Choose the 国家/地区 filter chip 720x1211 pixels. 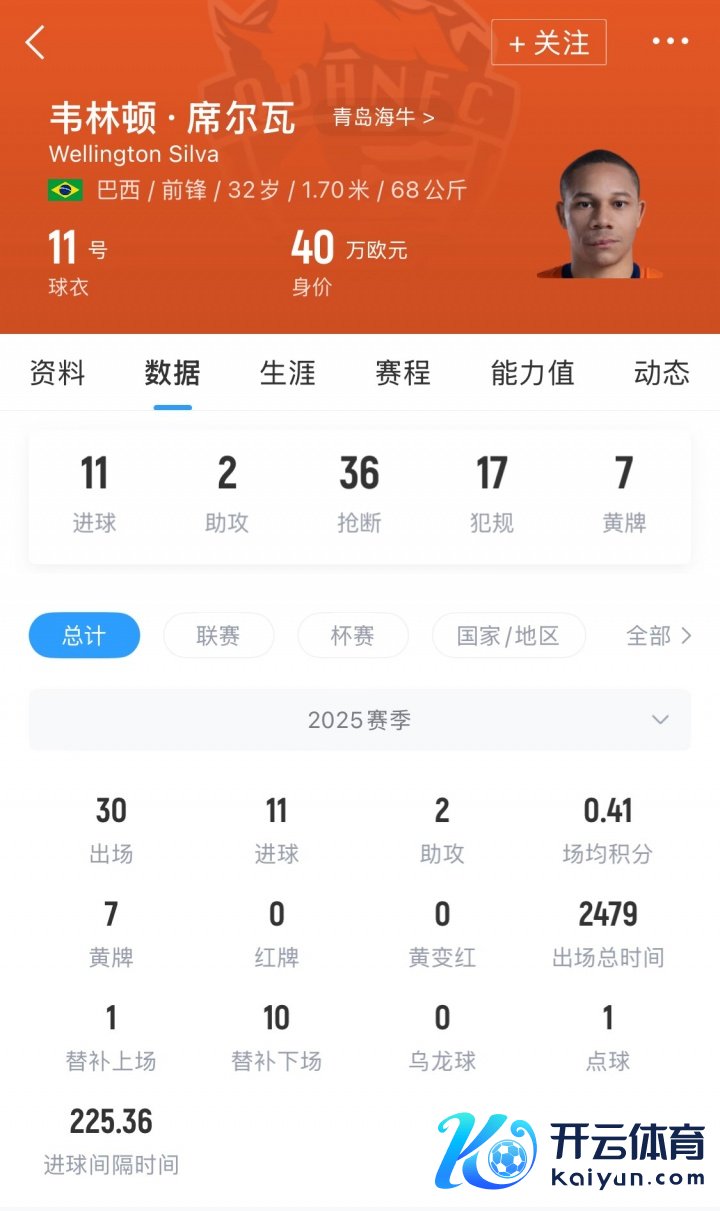coord(508,635)
